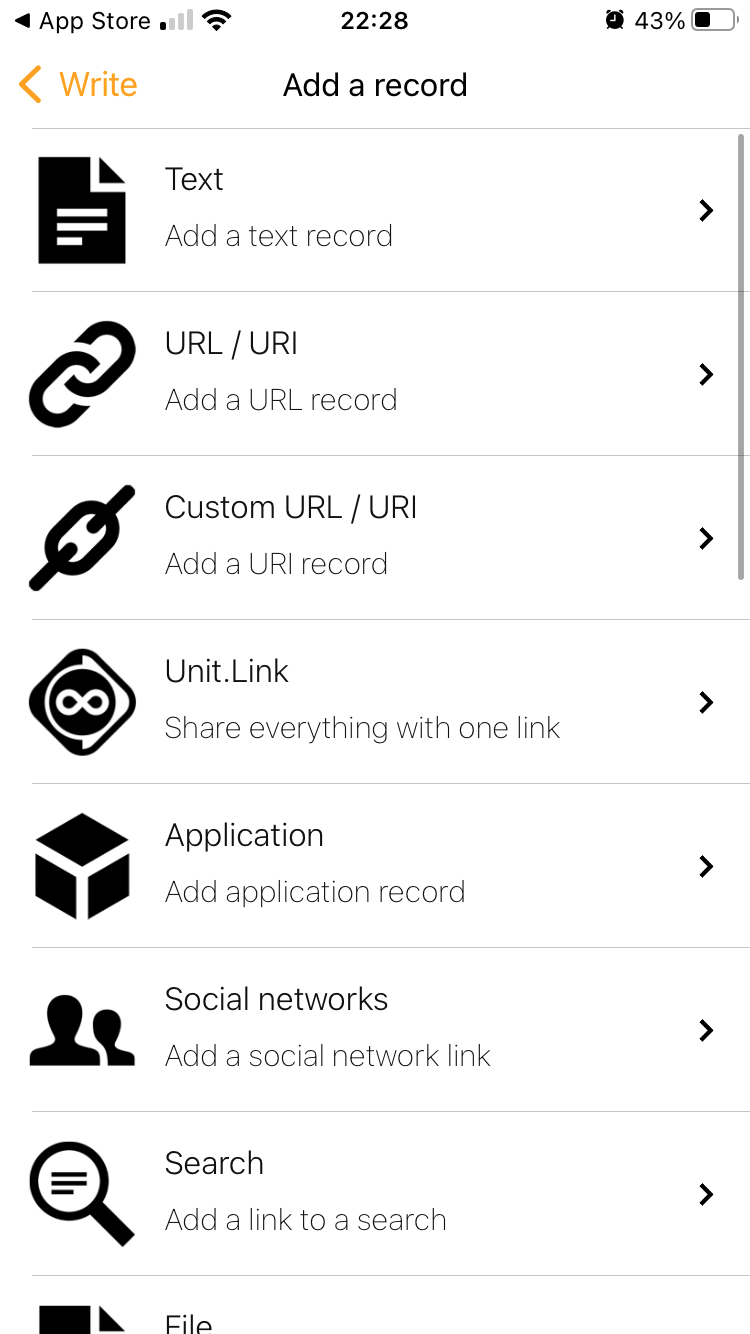Screen dimensions: 750x1334
Task: Go back to the Write screen
Action: point(78,85)
